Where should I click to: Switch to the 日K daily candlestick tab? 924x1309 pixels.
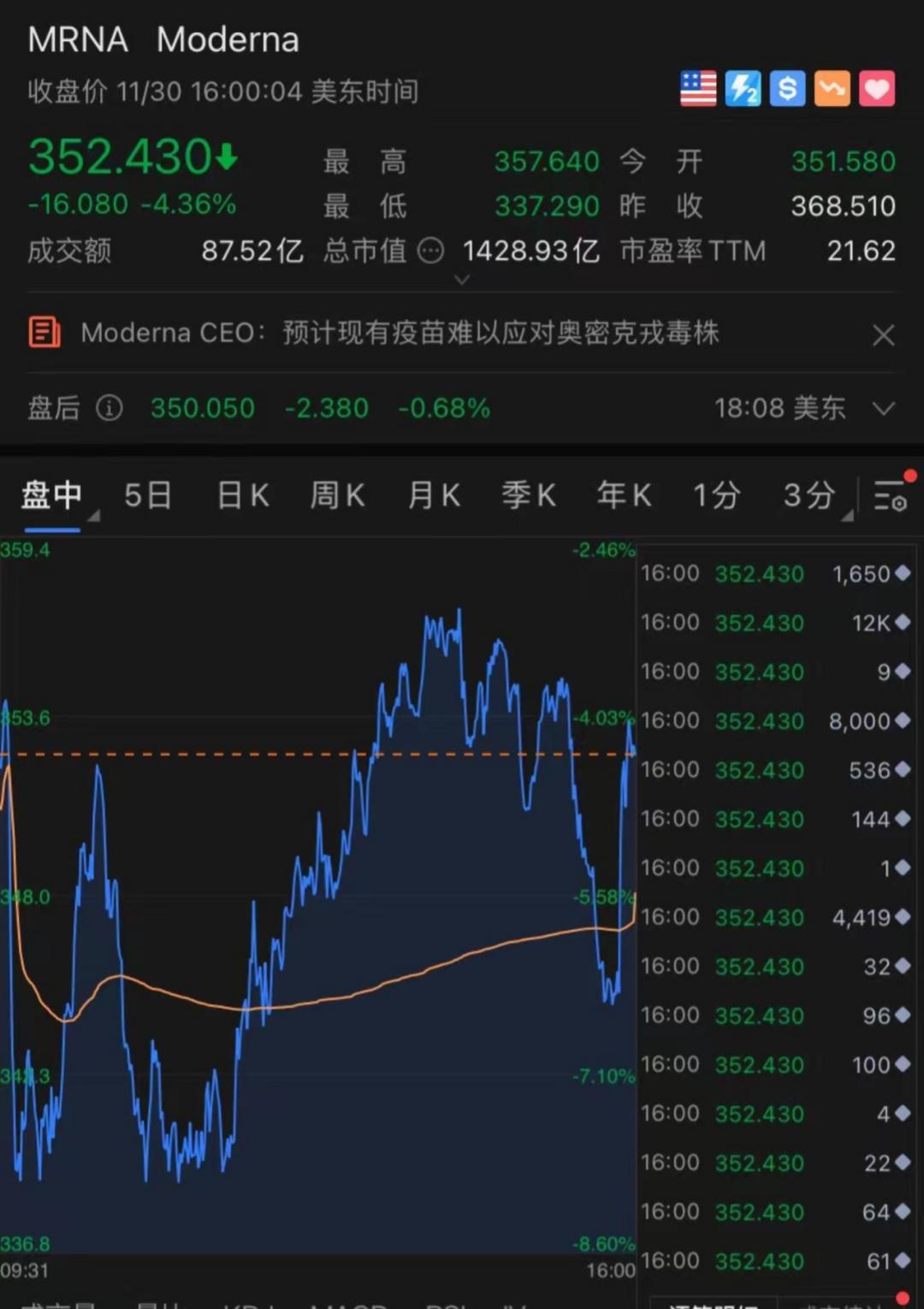[x=243, y=495]
